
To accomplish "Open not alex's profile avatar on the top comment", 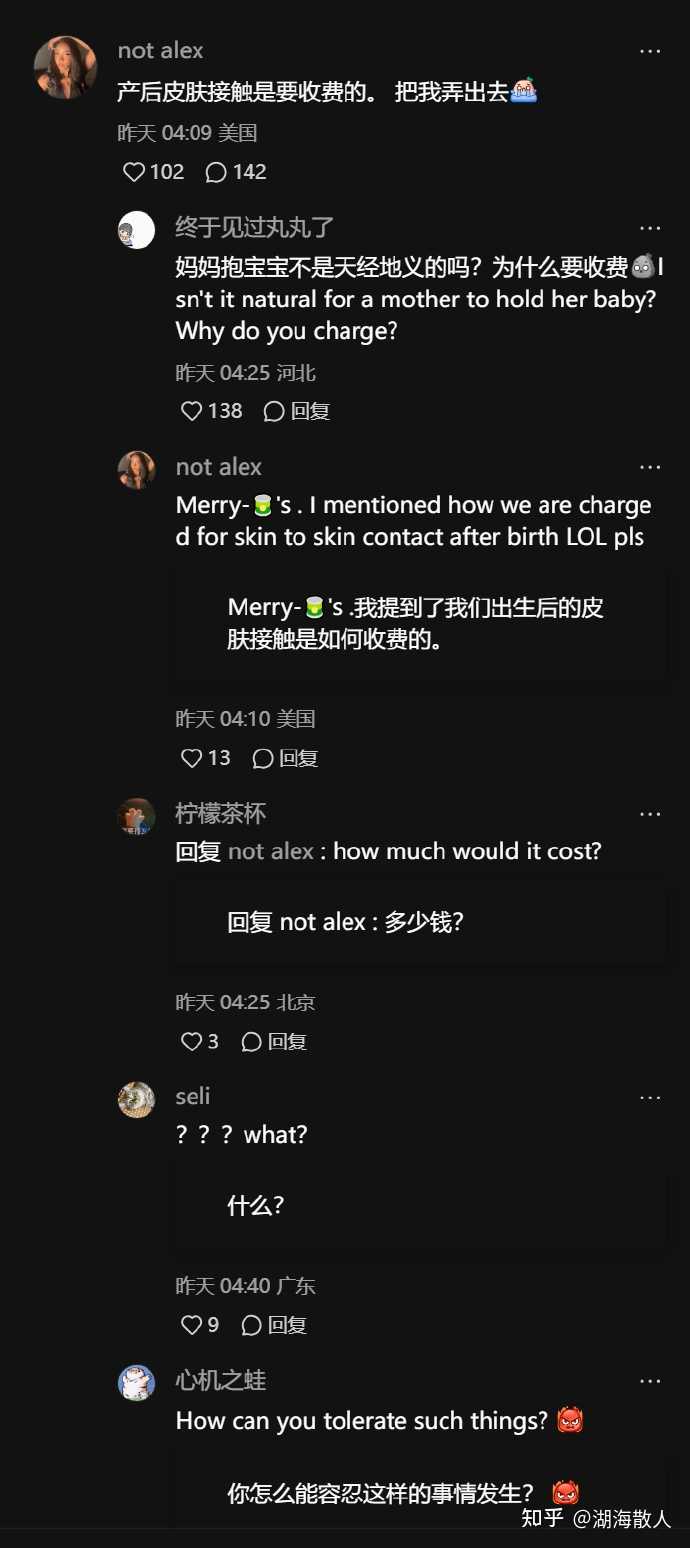I will [x=65, y=67].
